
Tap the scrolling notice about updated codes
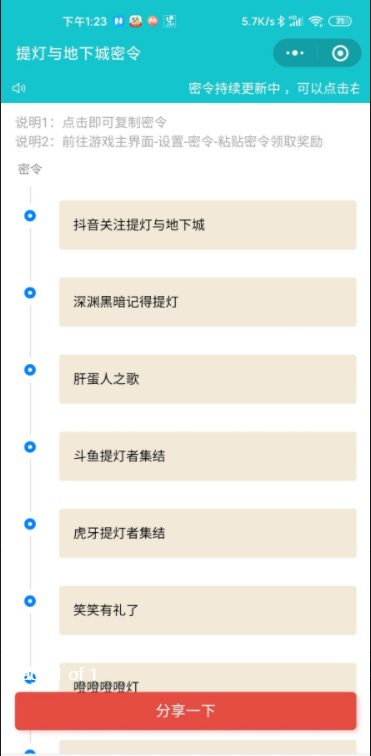tap(274, 88)
